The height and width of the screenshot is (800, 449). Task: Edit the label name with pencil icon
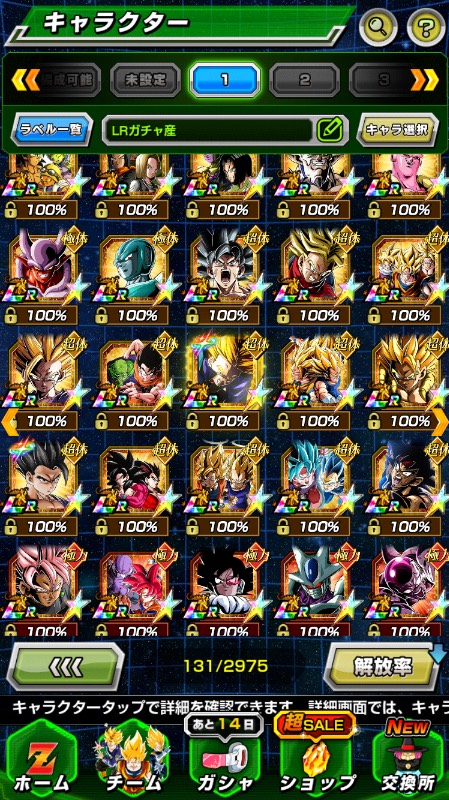click(x=329, y=130)
